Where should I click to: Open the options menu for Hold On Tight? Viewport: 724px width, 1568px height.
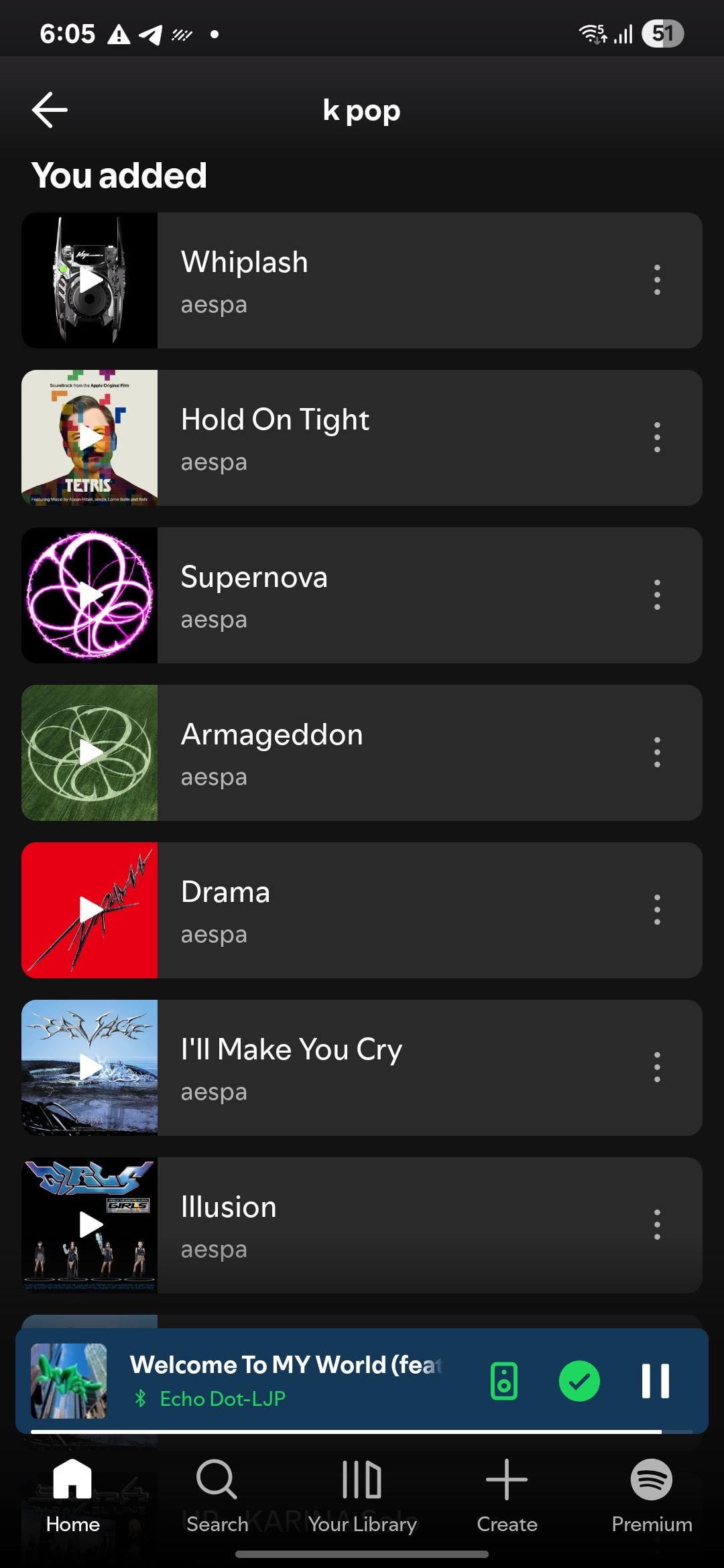point(657,438)
